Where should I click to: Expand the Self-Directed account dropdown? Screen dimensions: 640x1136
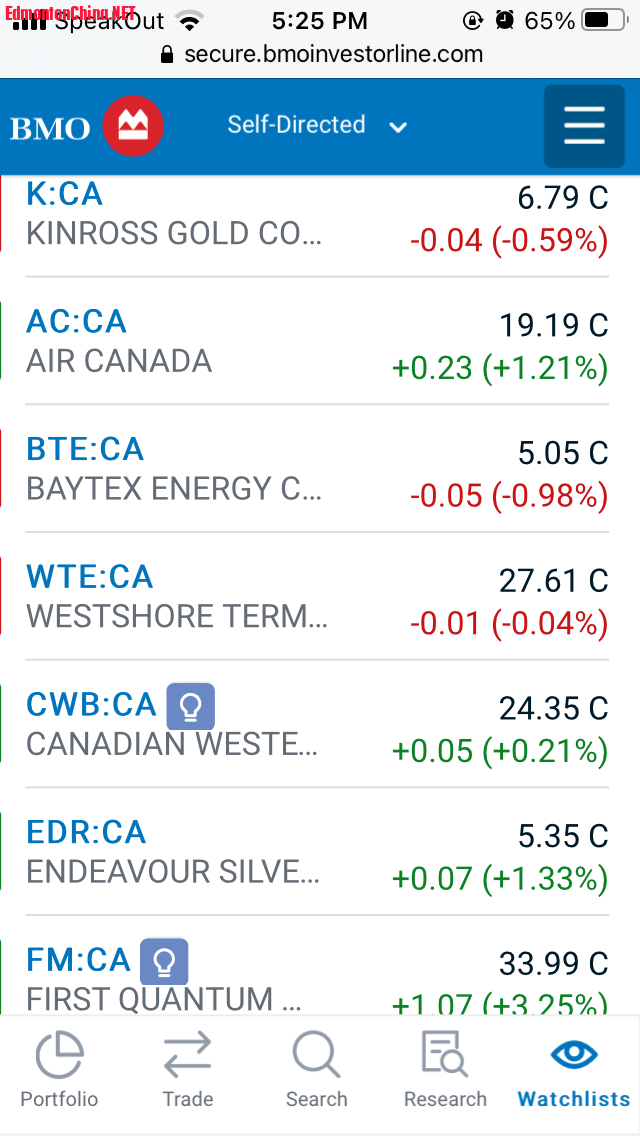pyautogui.click(x=316, y=126)
